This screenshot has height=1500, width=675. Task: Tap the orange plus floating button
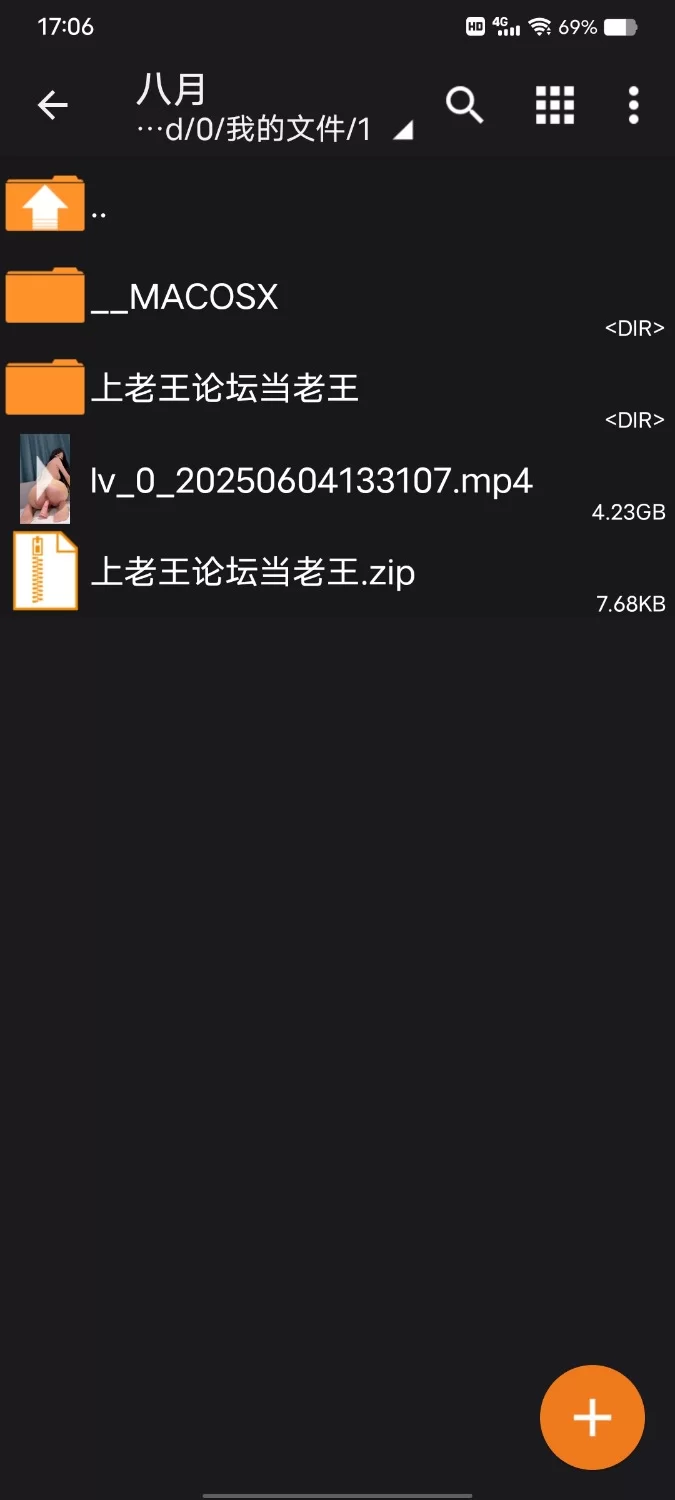tap(592, 1417)
